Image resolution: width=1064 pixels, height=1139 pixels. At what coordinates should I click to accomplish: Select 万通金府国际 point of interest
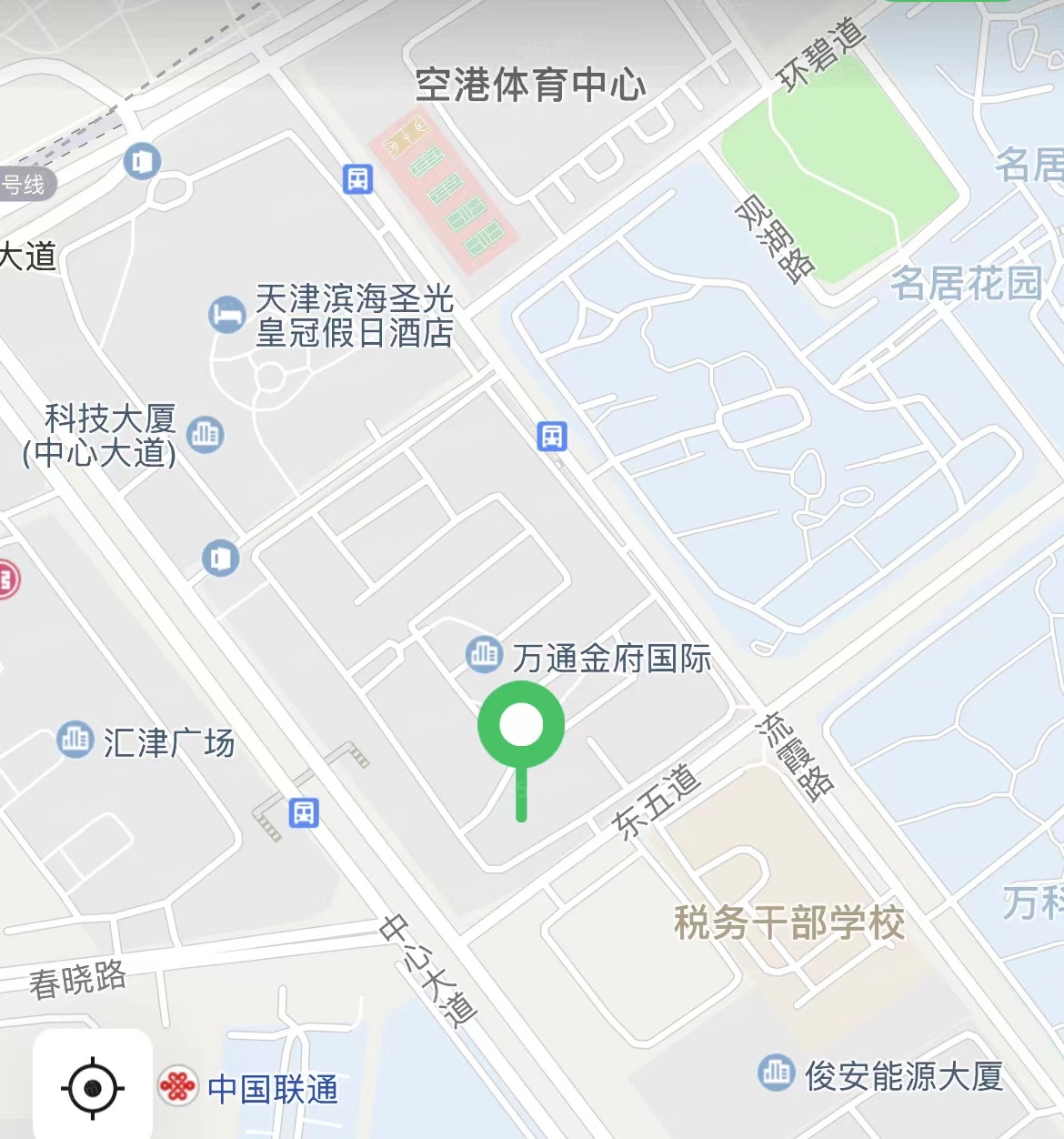(x=484, y=654)
